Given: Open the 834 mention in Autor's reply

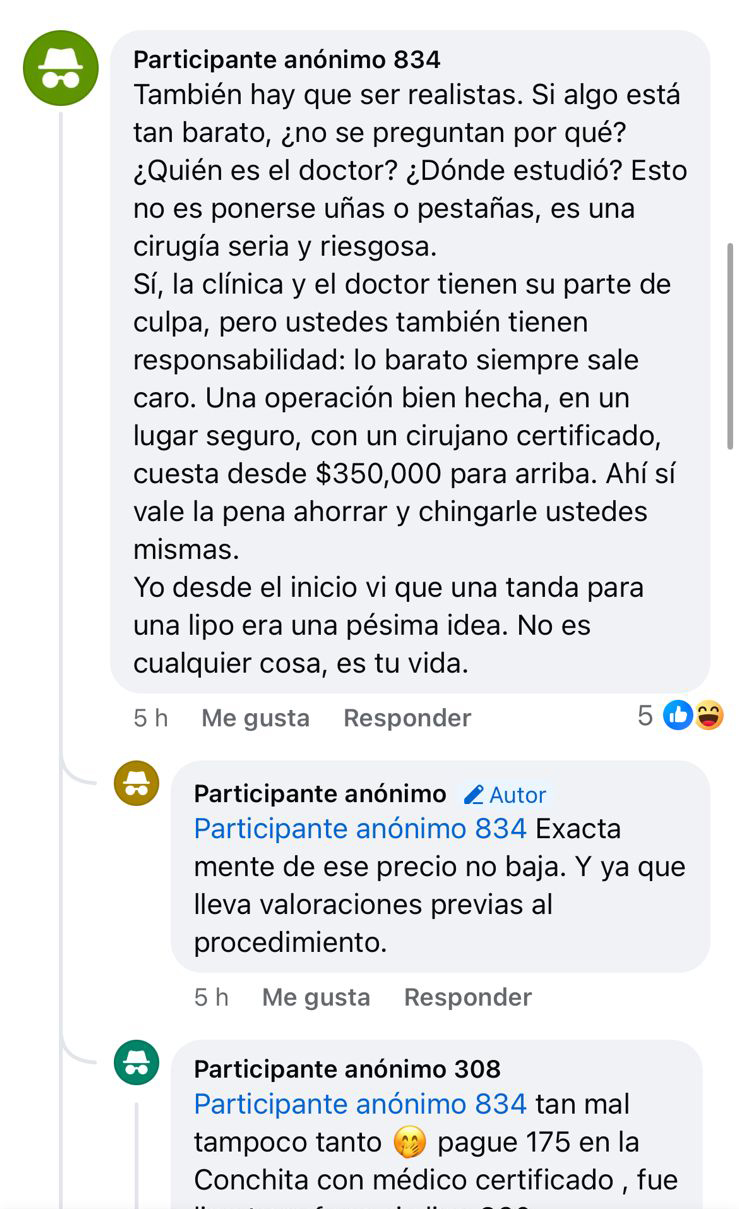Looking at the screenshot, I should (360, 829).
